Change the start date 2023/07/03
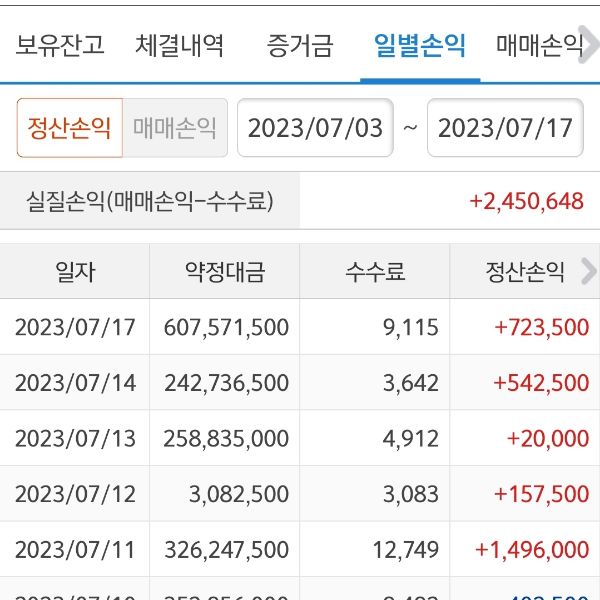 click(315, 128)
